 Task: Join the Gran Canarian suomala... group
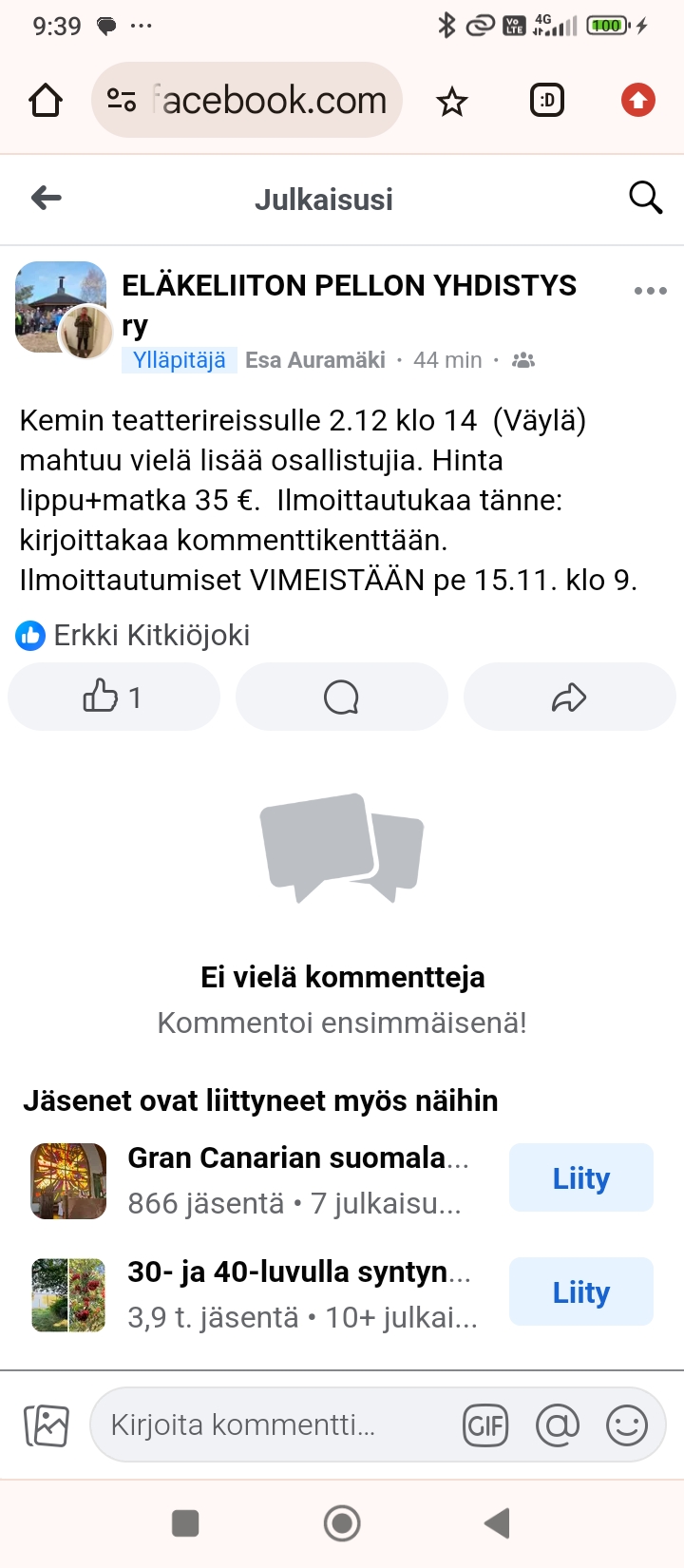tap(580, 1178)
